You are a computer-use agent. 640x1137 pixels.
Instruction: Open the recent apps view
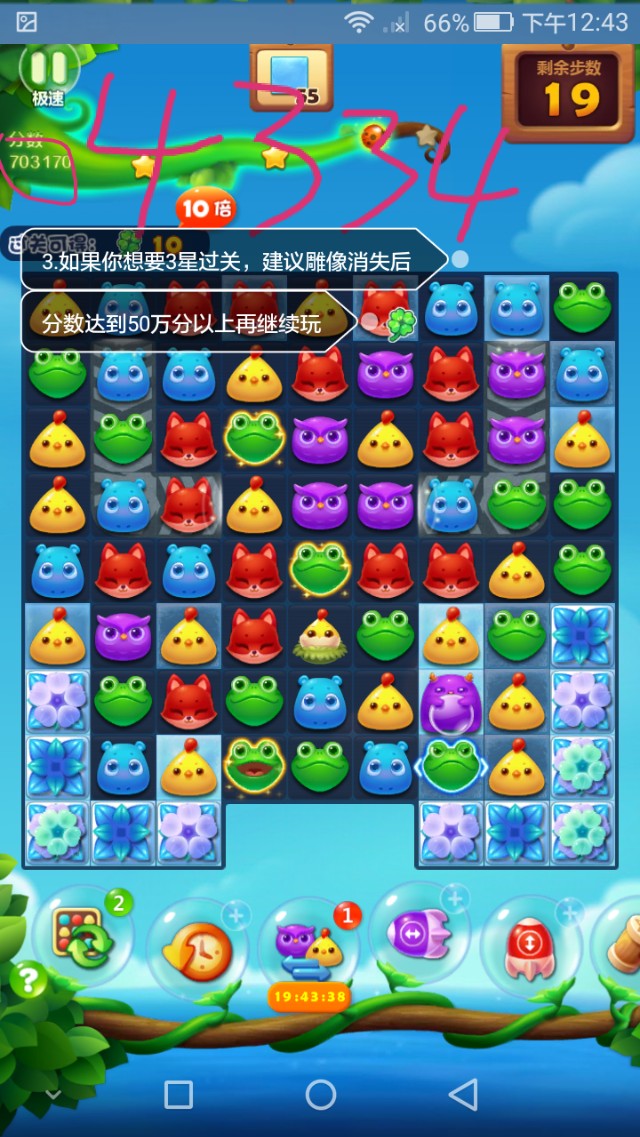click(178, 1095)
